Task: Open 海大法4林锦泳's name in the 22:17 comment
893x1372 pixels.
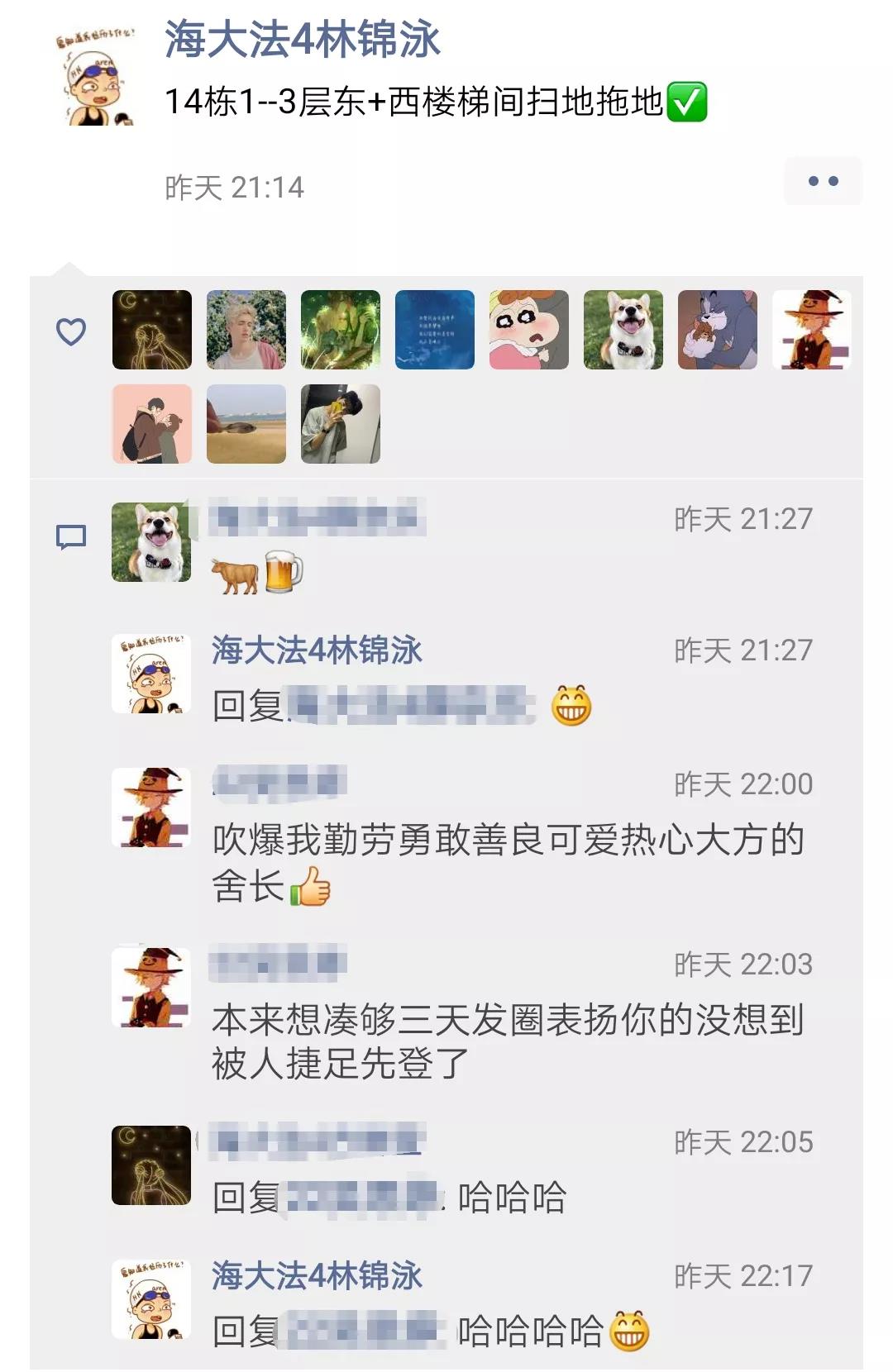Action: pos(317,1275)
